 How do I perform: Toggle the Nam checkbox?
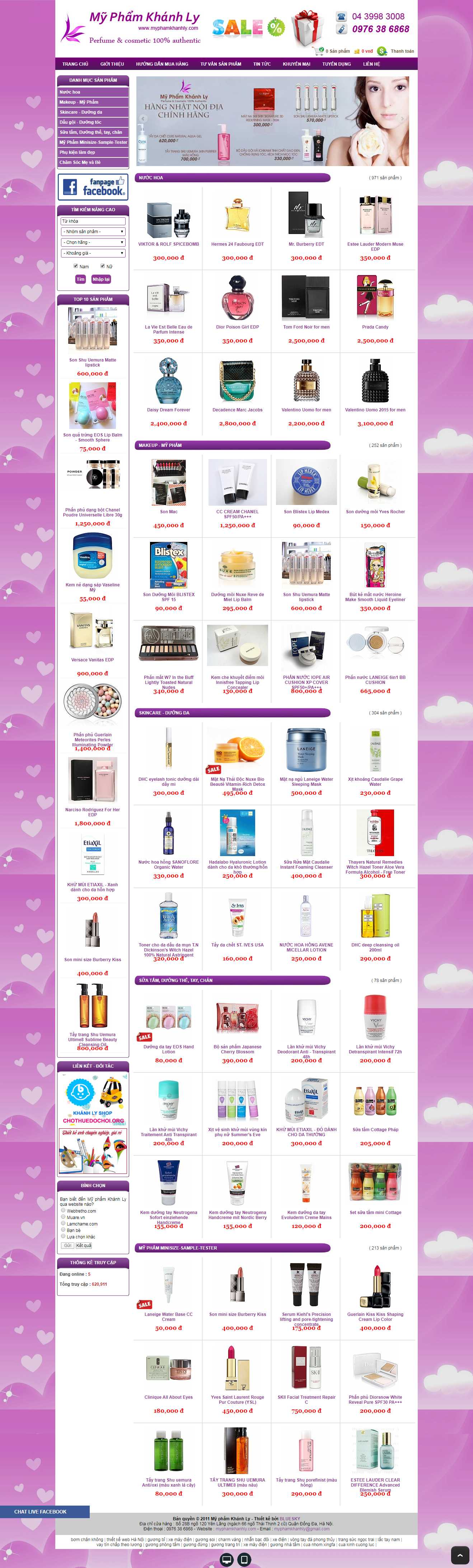[x=76, y=266]
